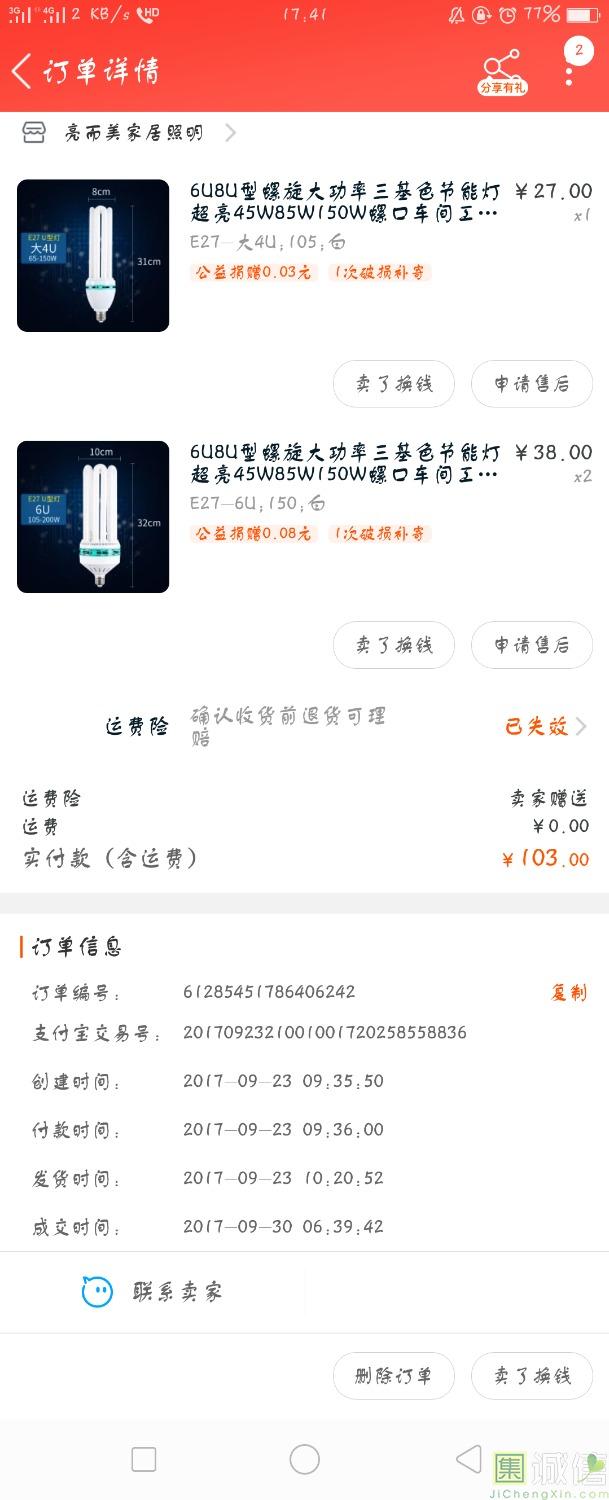Image resolution: width=609 pixels, height=1500 pixels.
Task: Tap 卖了换钱 for the ￥38.00 bulb
Action: 393,645
